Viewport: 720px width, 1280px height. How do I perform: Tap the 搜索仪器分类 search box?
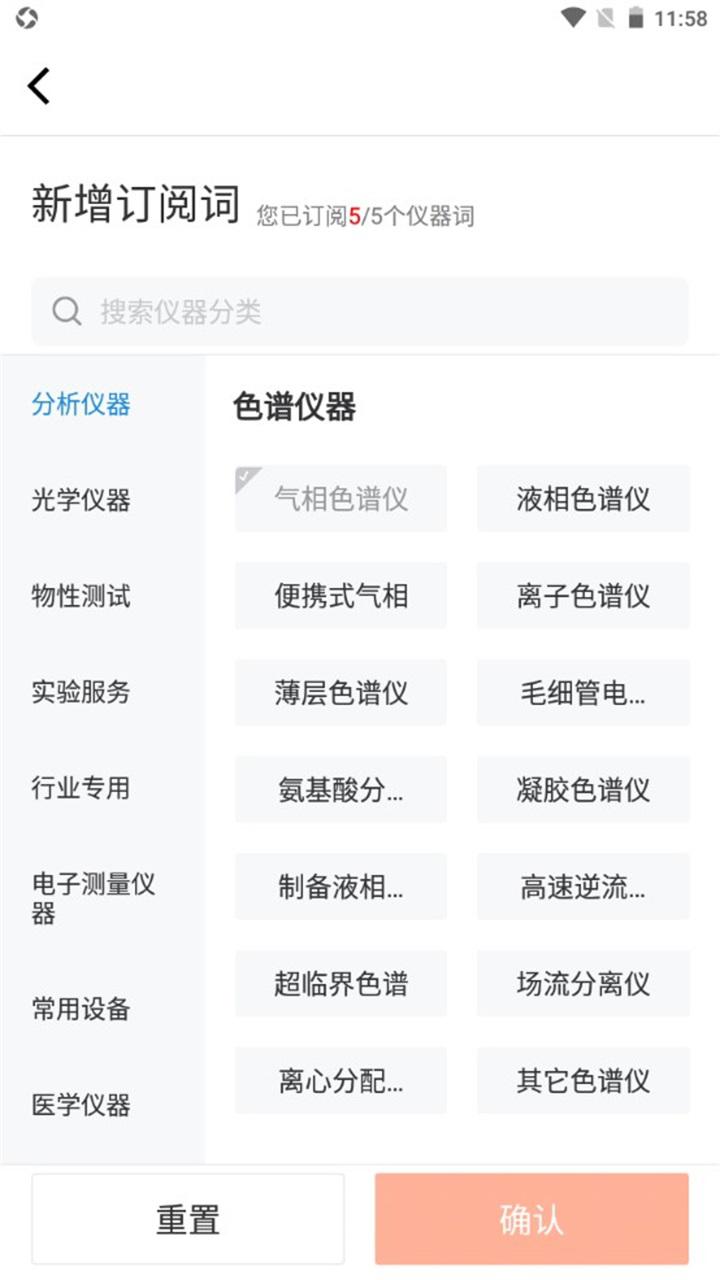coord(360,312)
